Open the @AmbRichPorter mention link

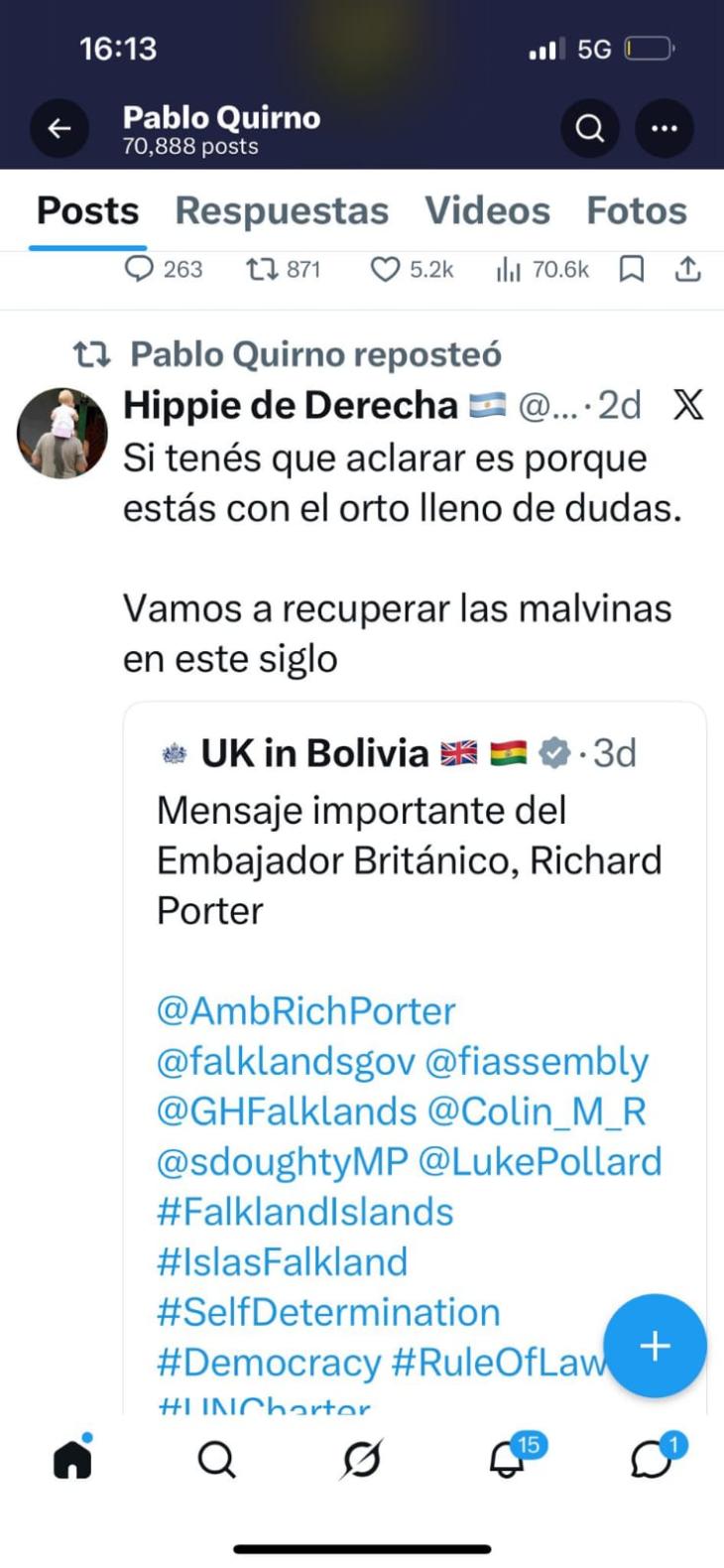tap(305, 1011)
